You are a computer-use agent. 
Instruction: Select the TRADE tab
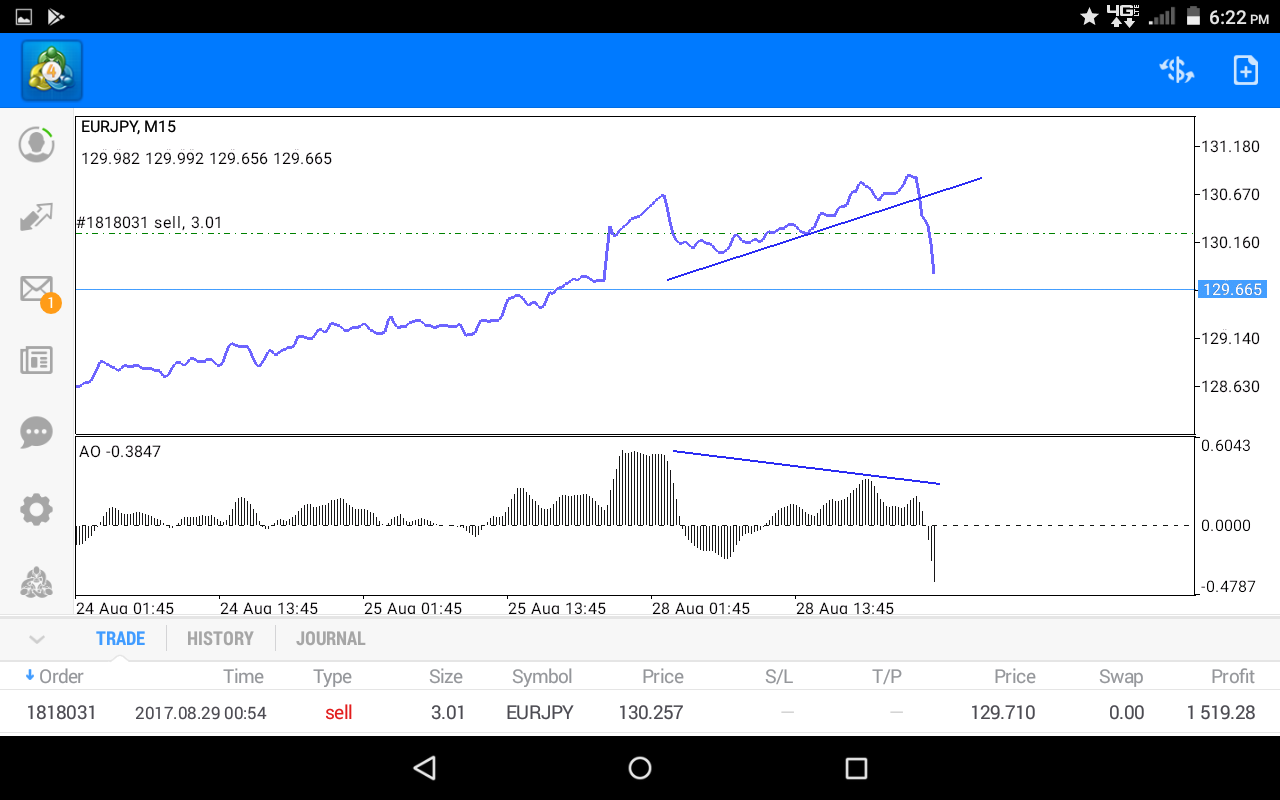(x=120, y=638)
